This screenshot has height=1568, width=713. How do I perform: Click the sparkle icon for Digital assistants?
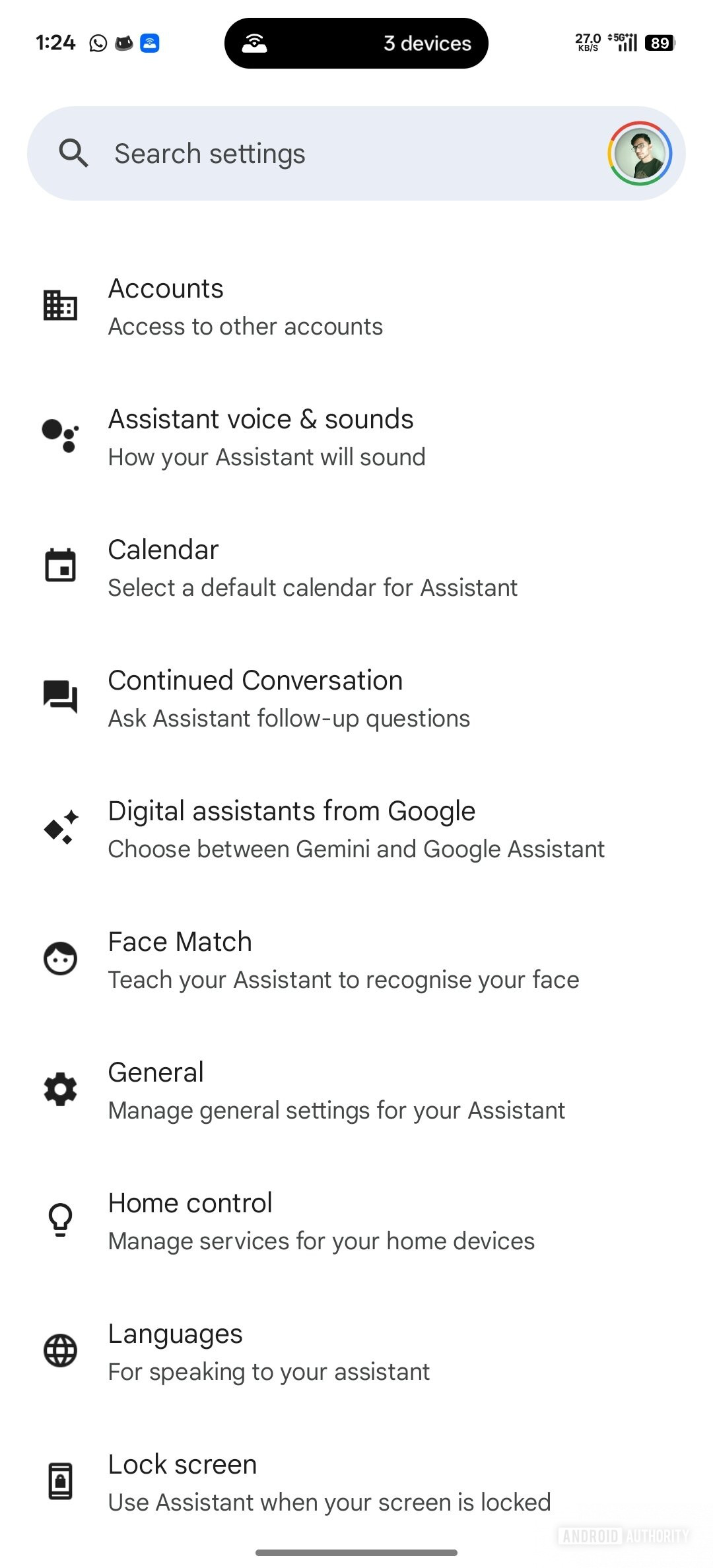coord(59,828)
